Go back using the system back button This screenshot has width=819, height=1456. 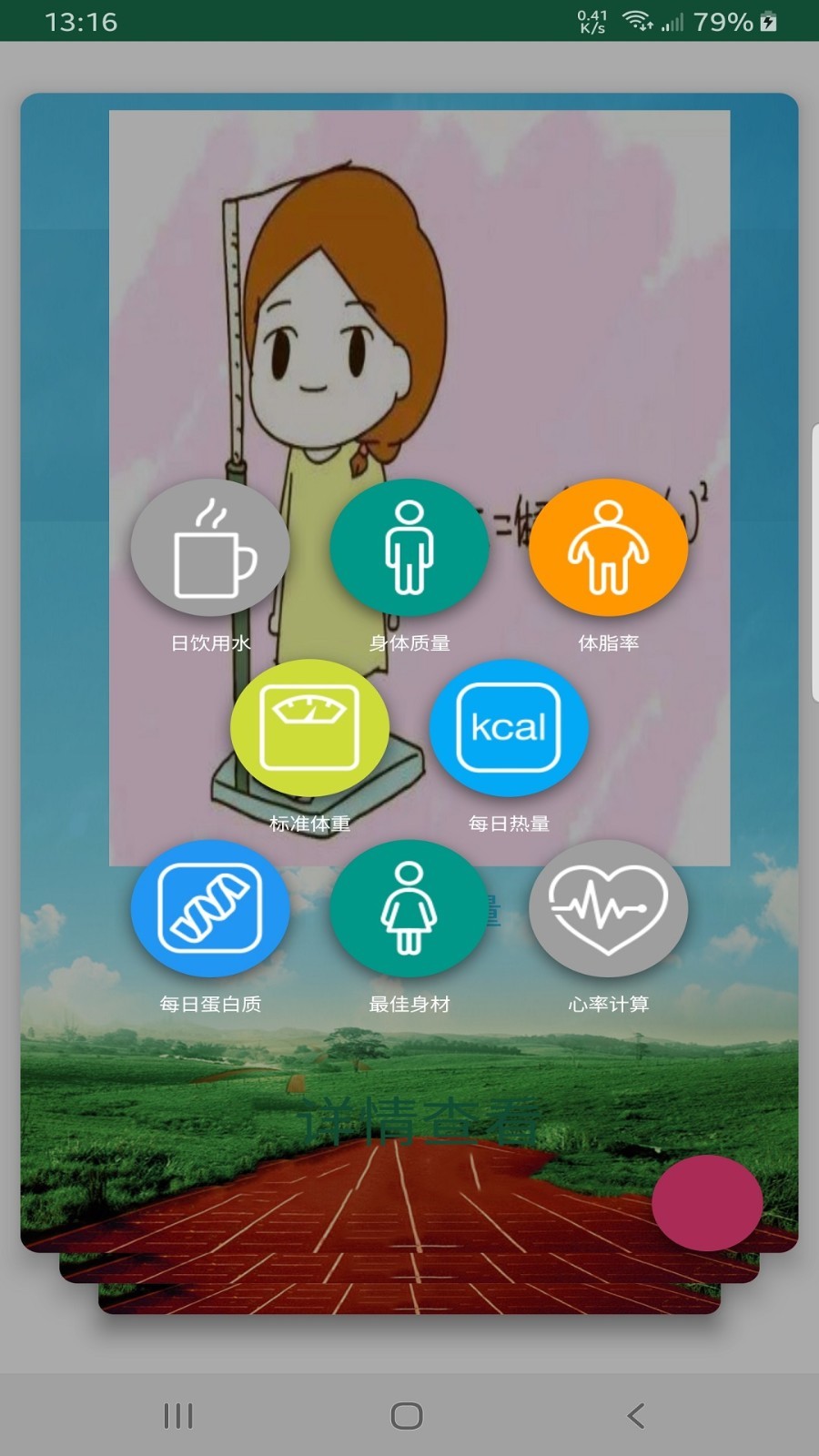636,1415
